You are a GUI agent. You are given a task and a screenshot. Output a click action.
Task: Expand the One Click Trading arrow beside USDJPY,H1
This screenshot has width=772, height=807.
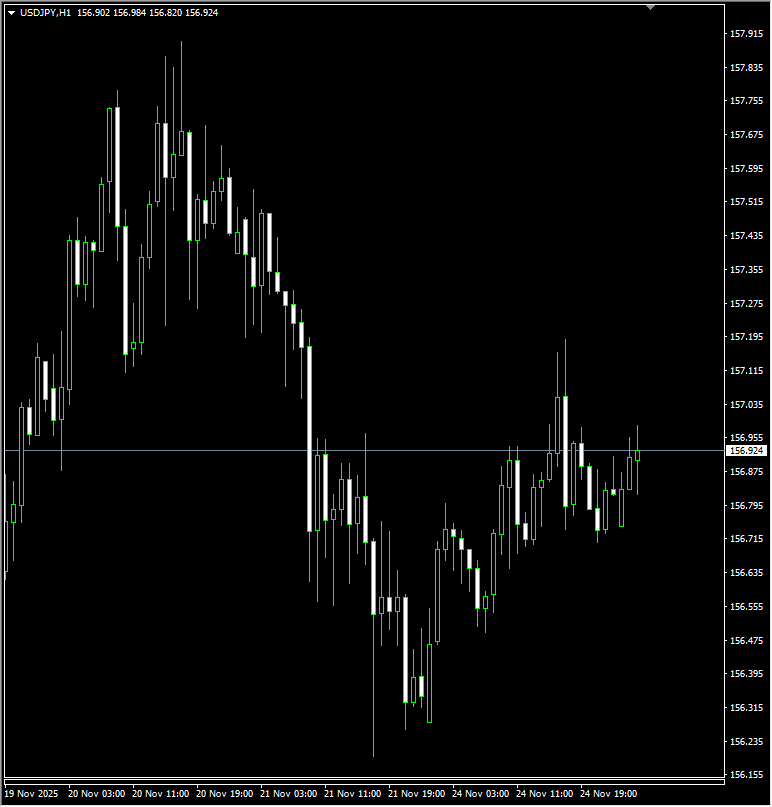coord(11,13)
